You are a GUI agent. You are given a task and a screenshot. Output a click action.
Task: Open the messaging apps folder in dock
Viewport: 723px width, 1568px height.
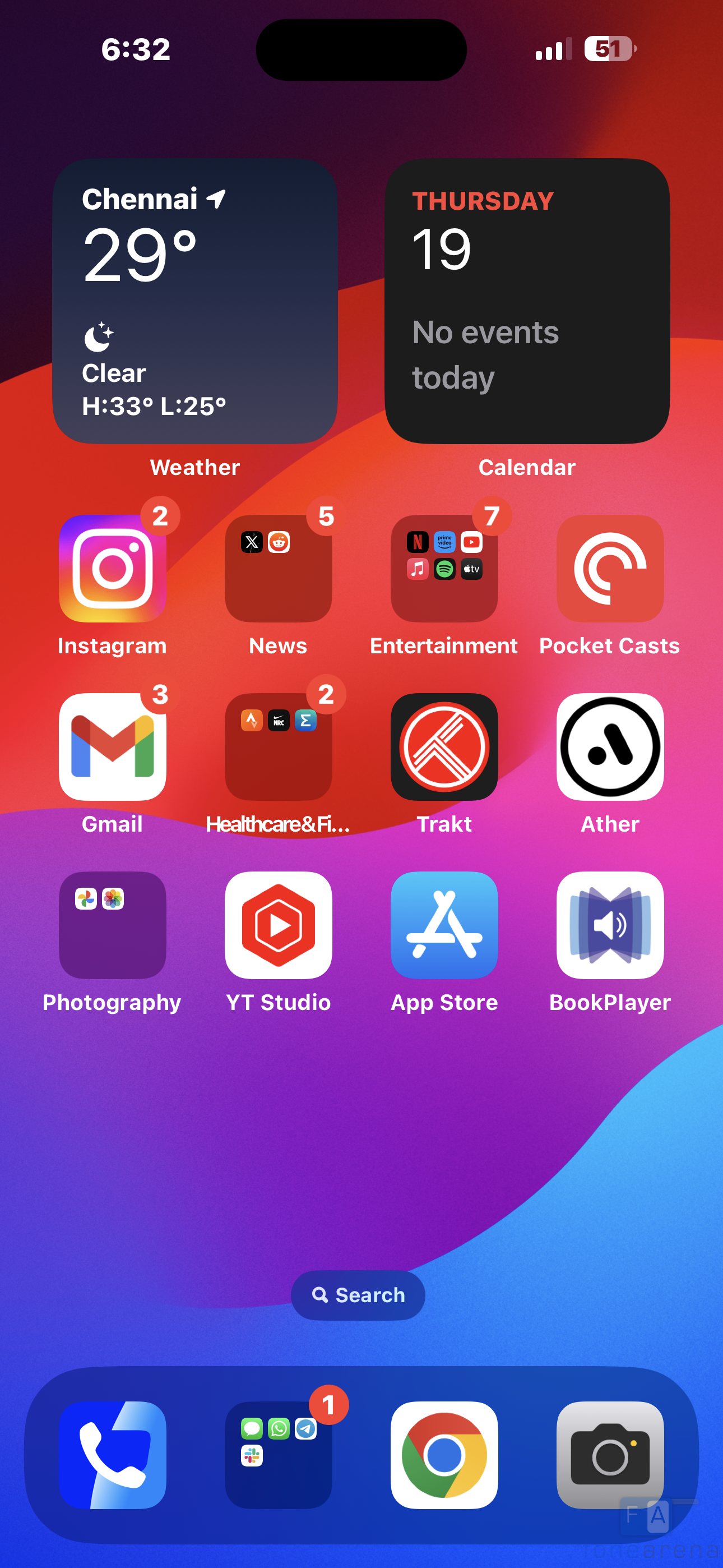tap(278, 1455)
